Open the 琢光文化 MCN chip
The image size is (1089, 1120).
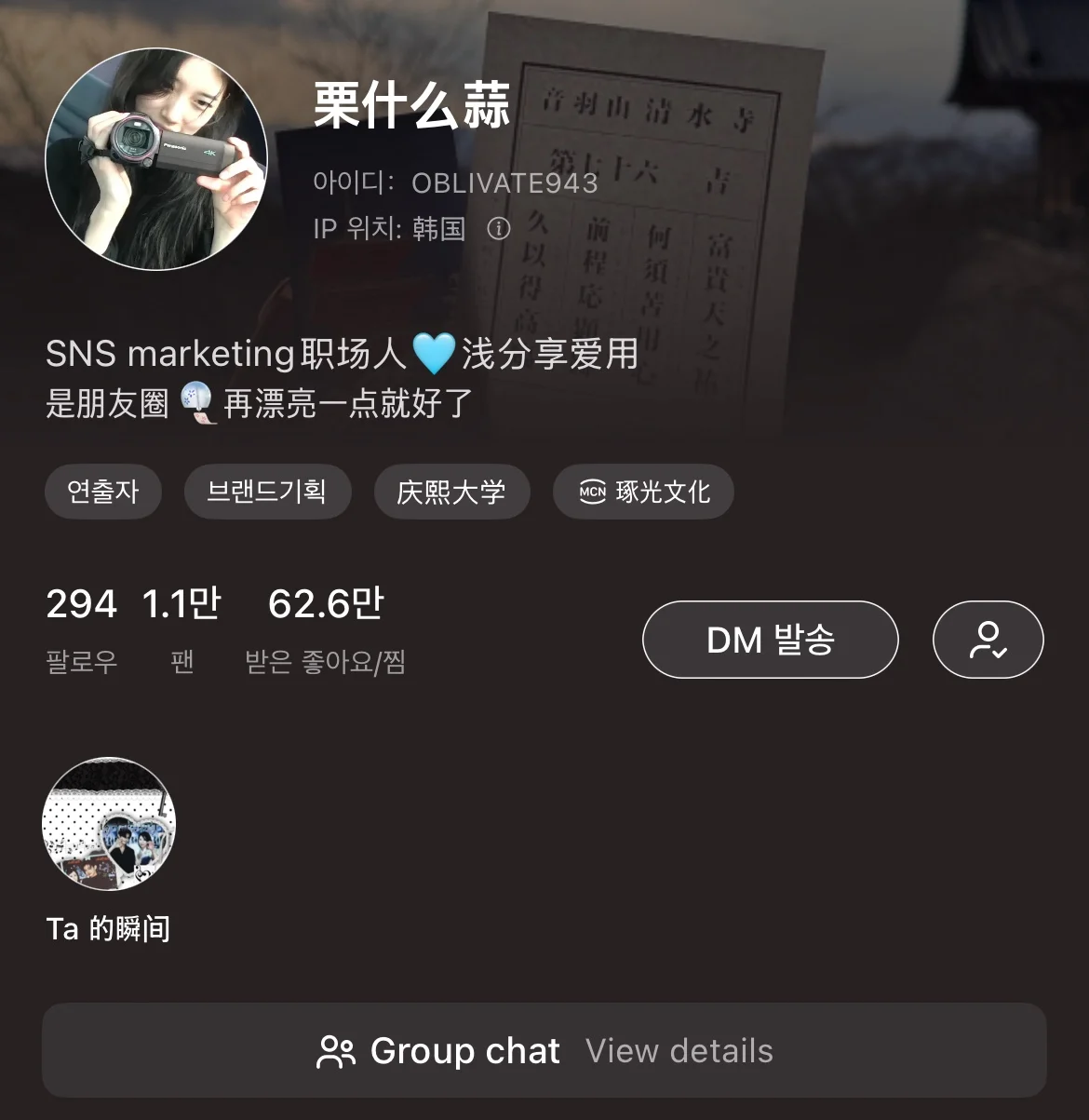coord(643,492)
